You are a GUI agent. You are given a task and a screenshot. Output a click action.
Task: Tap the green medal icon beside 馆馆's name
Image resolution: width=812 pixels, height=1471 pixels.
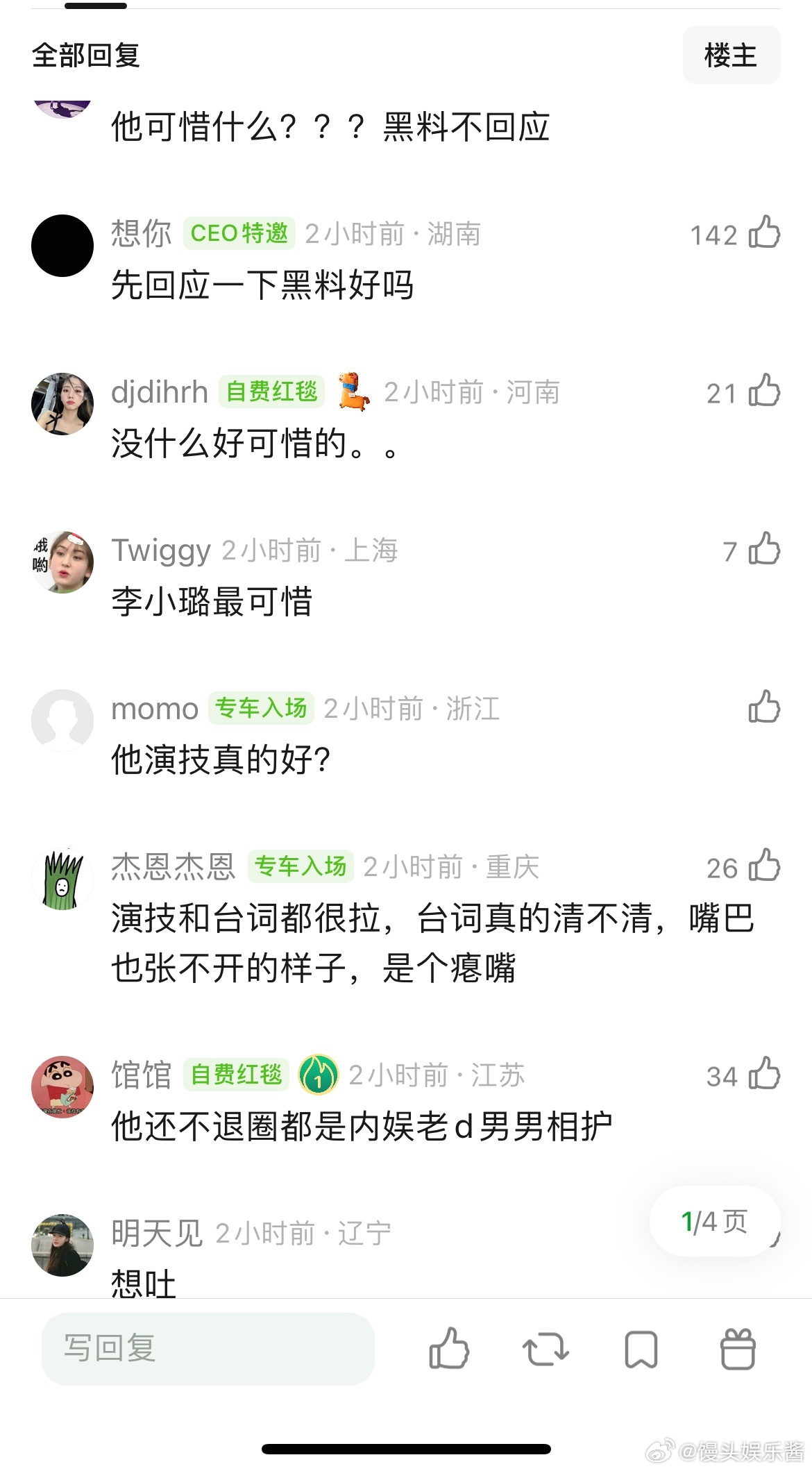pyautogui.click(x=319, y=1075)
